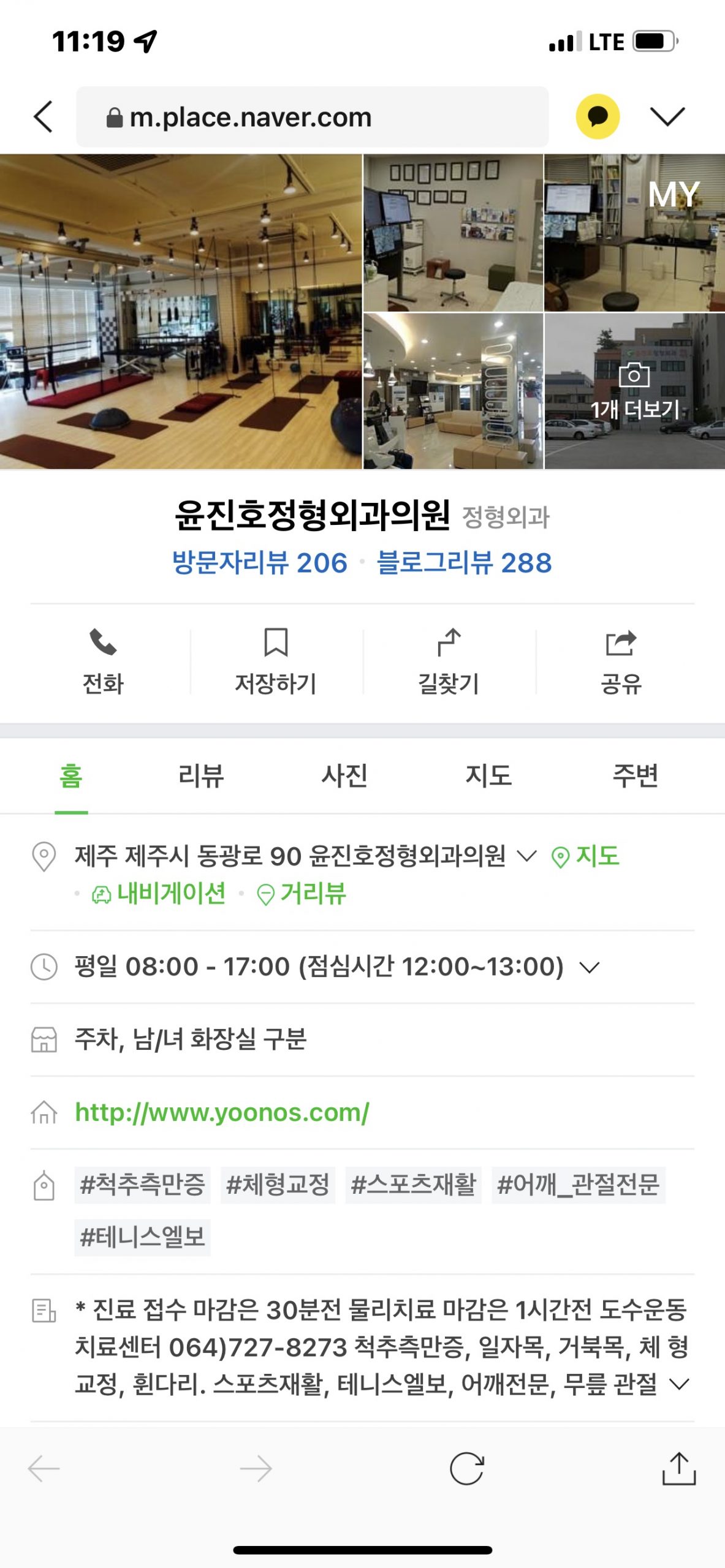Switch to the 리뷰 tab
The width and height of the screenshot is (725, 1568).
(201, 776)
